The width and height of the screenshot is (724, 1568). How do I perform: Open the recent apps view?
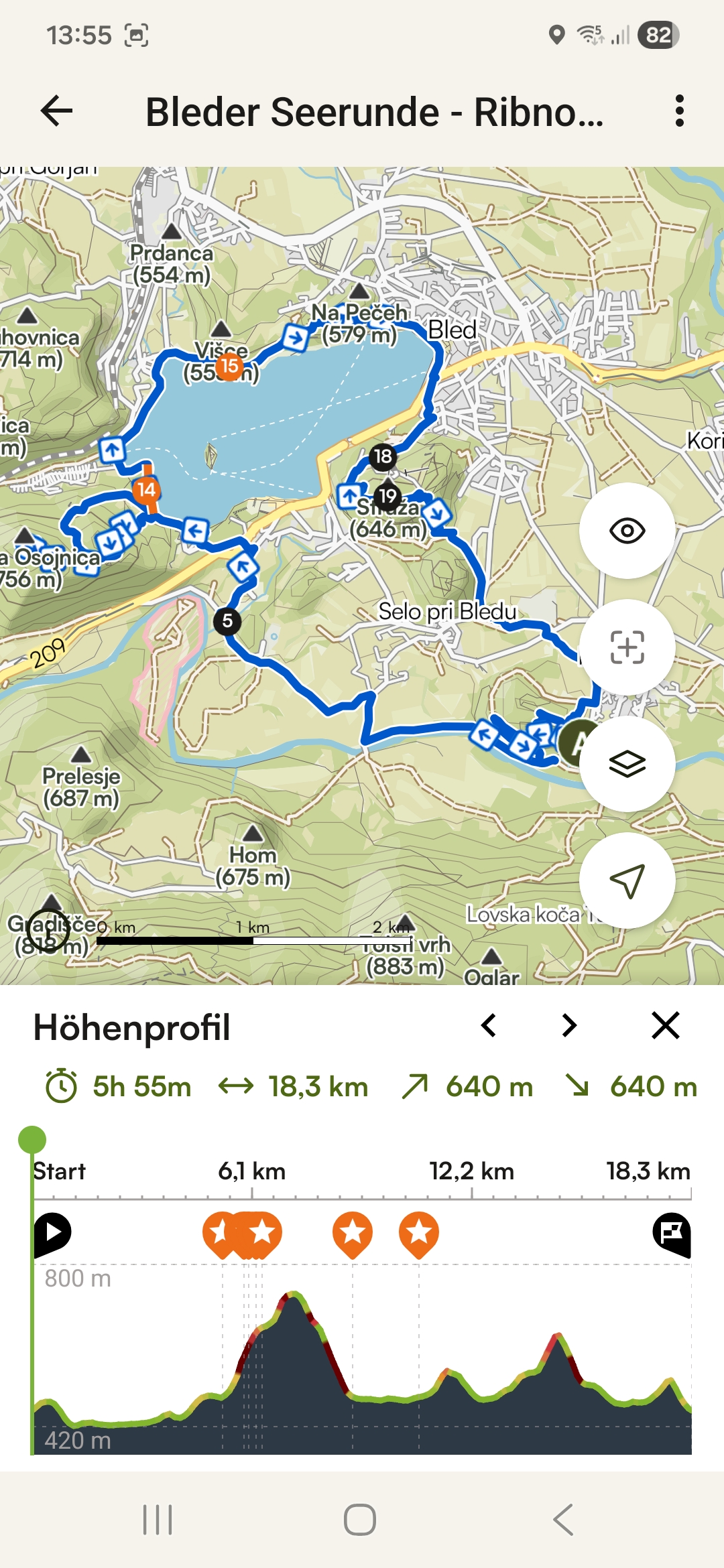(158, 1520)
